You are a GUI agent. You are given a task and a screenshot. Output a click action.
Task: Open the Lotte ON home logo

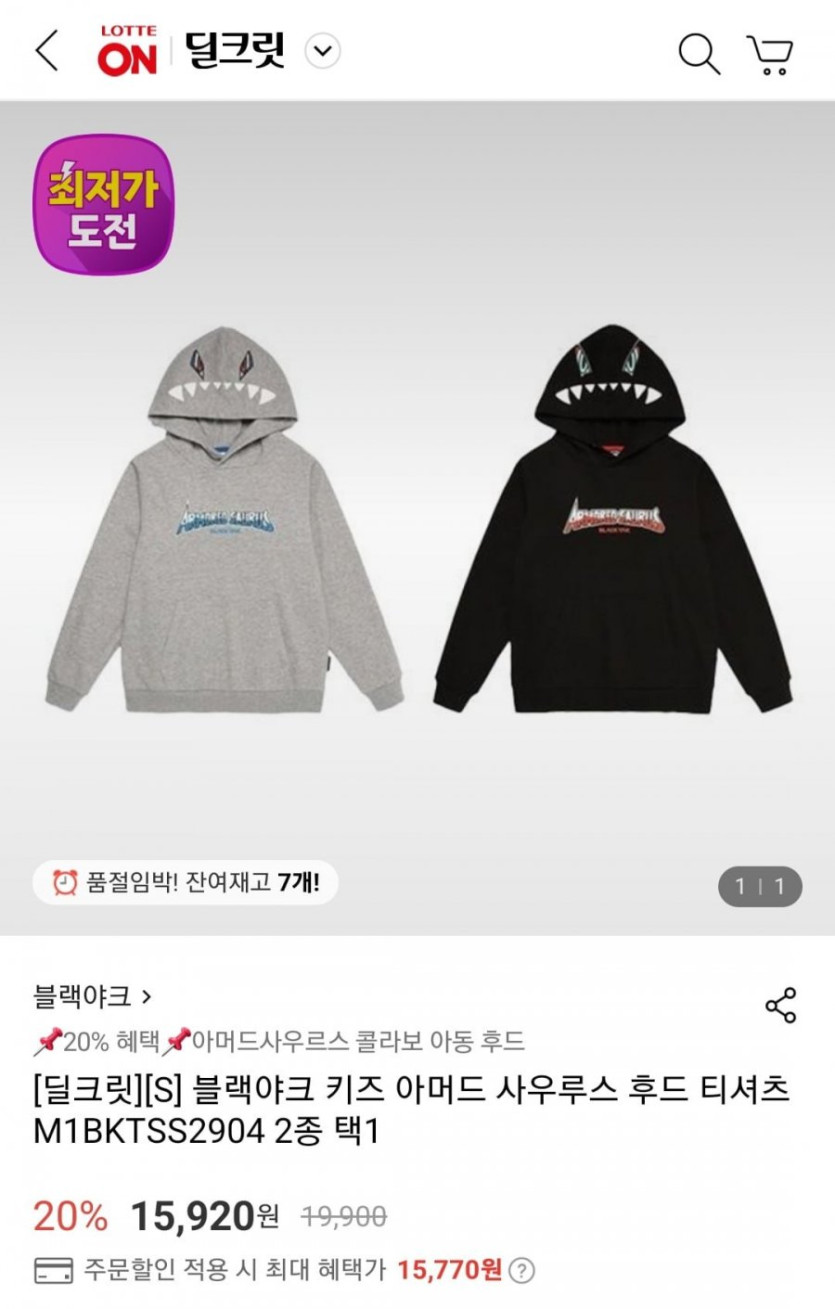pos(127,51)
